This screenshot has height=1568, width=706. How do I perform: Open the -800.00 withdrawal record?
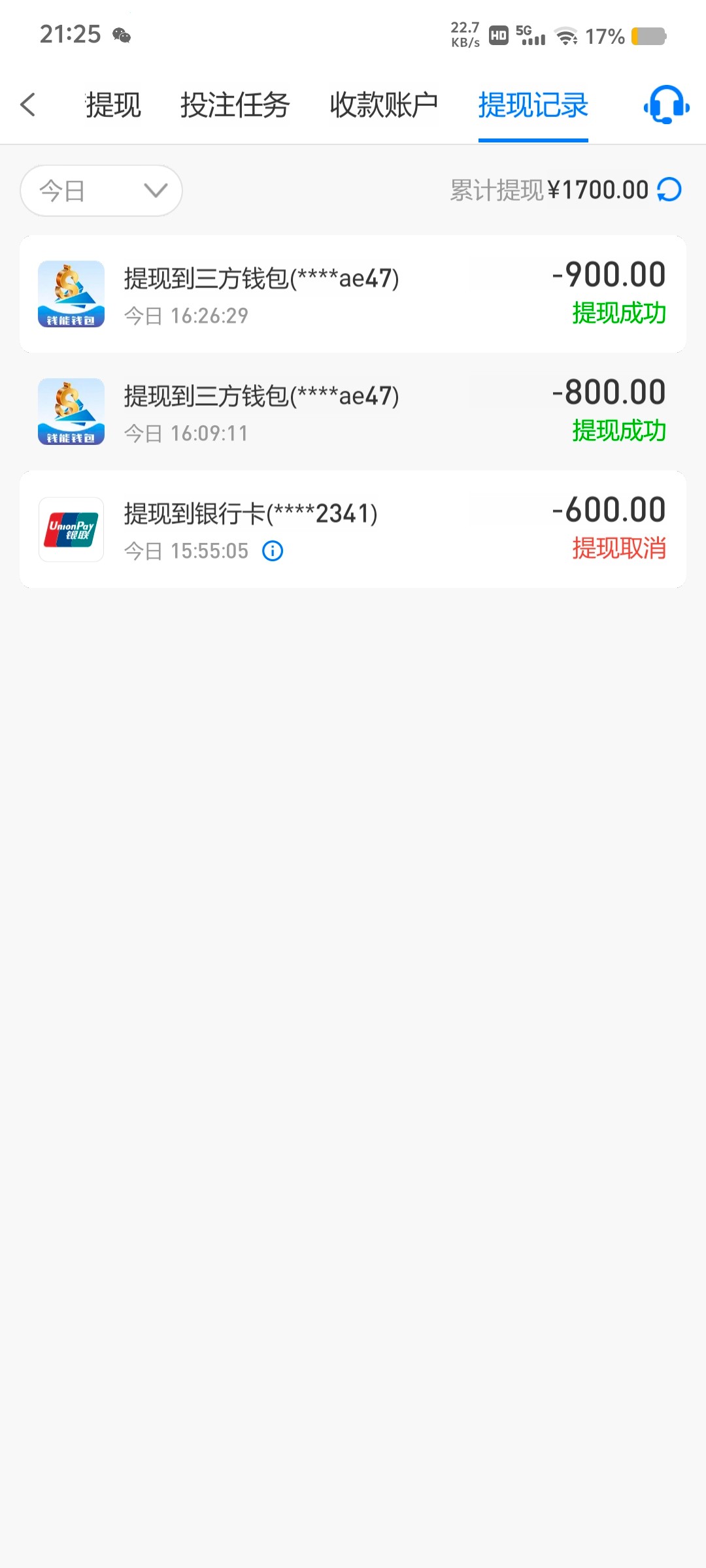[353, 412]
